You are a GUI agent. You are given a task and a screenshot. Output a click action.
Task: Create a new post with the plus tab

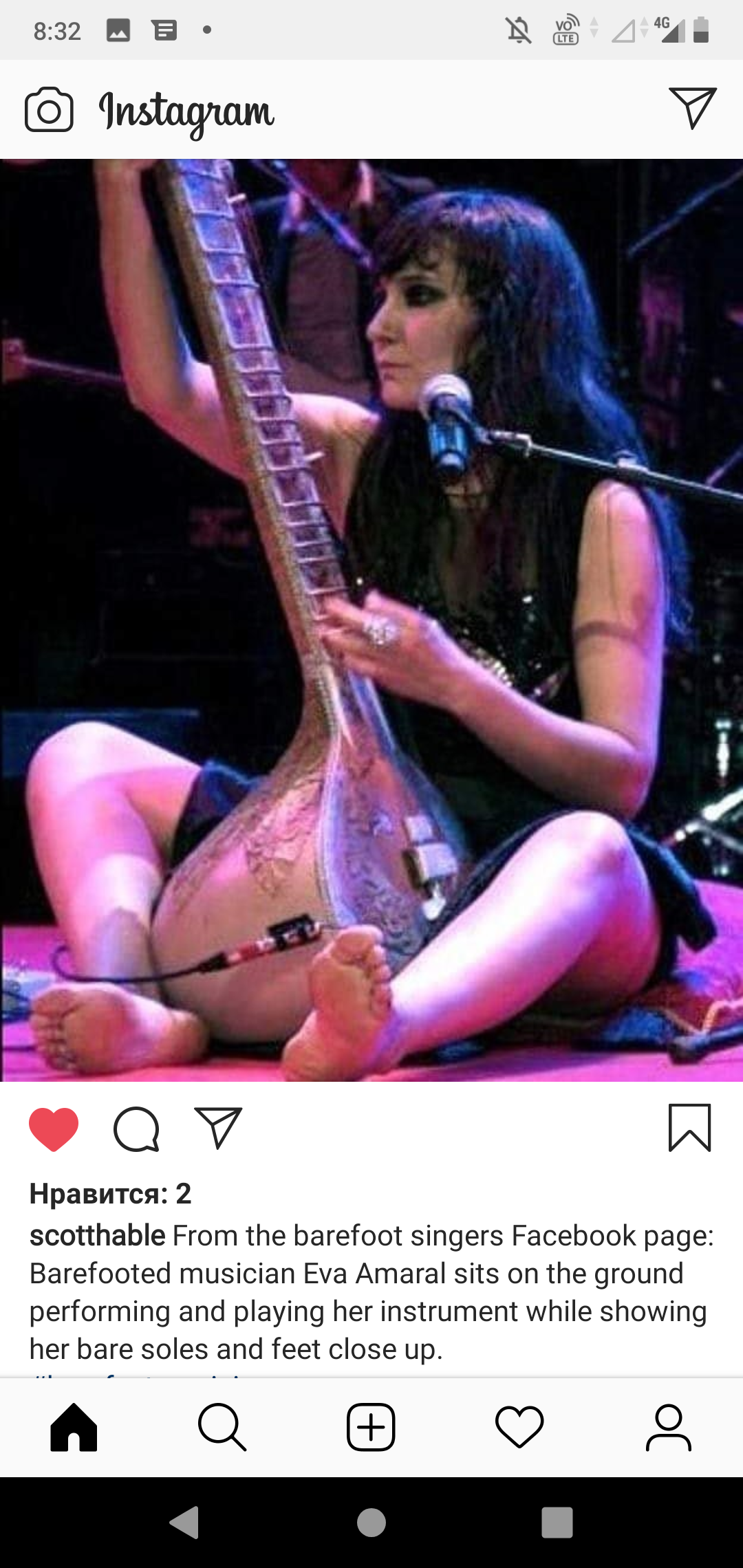point(371,1428)
